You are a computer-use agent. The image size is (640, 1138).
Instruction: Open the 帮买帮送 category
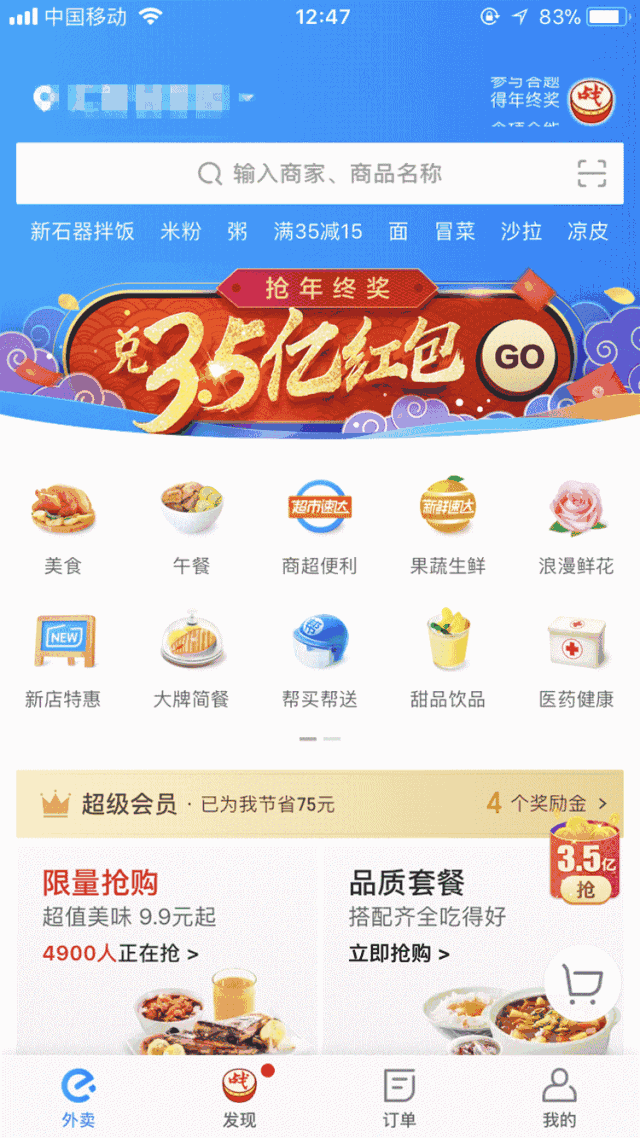319,658
